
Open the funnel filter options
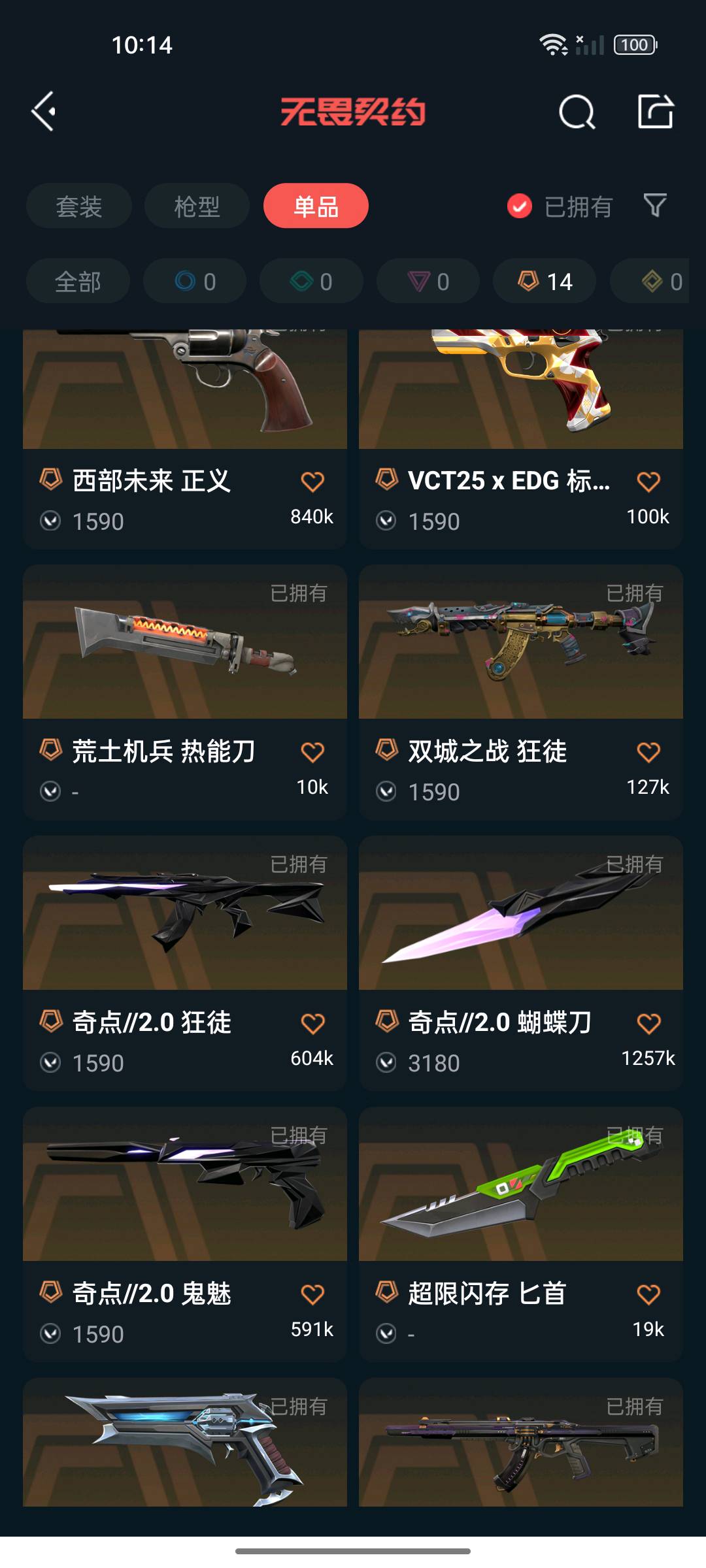pos(655,206)
